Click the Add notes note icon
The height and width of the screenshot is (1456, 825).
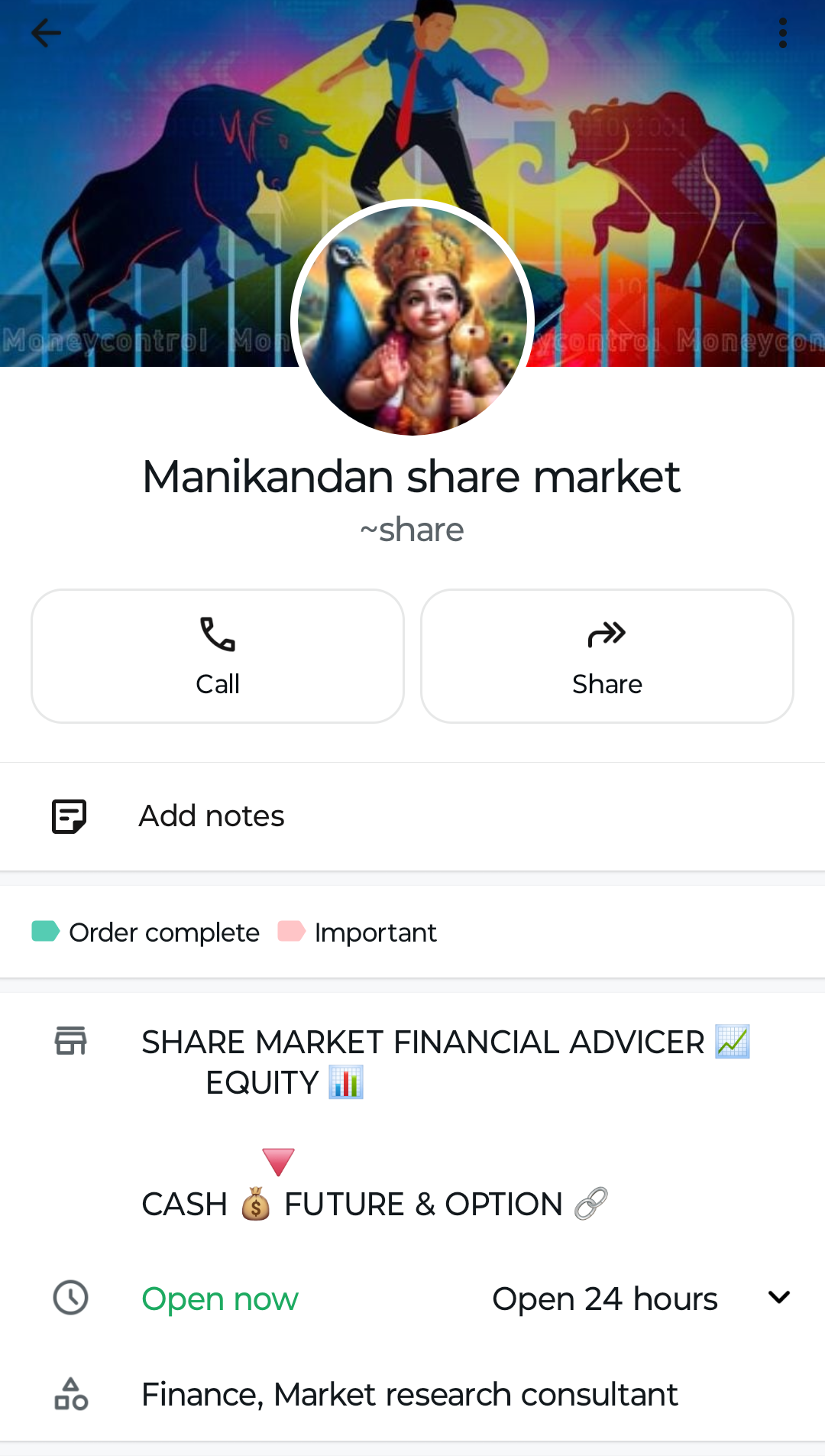tap(70, 816)
